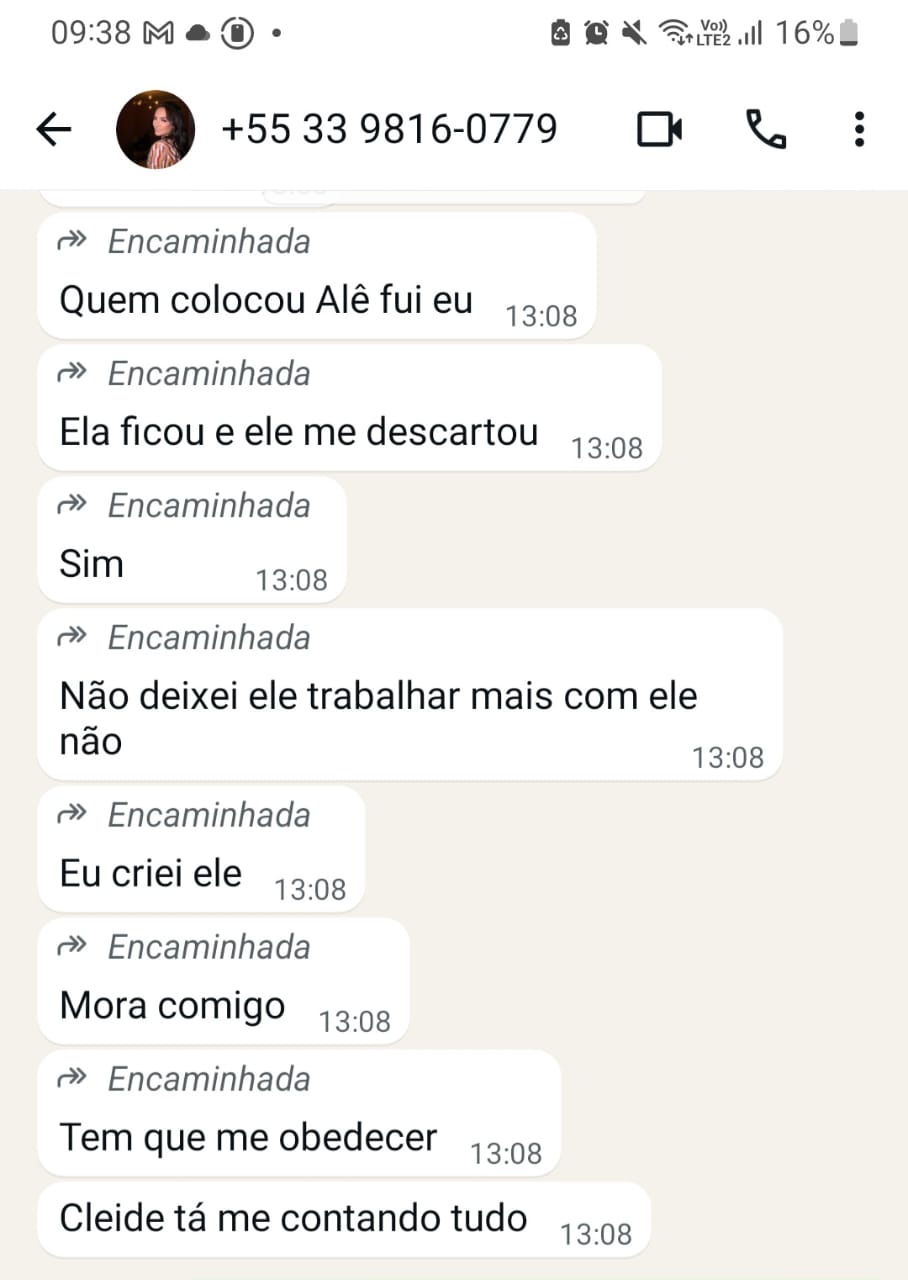This screenshot has height=1280, width=908.
Task: Start a video call
Action: coord(660,129)
